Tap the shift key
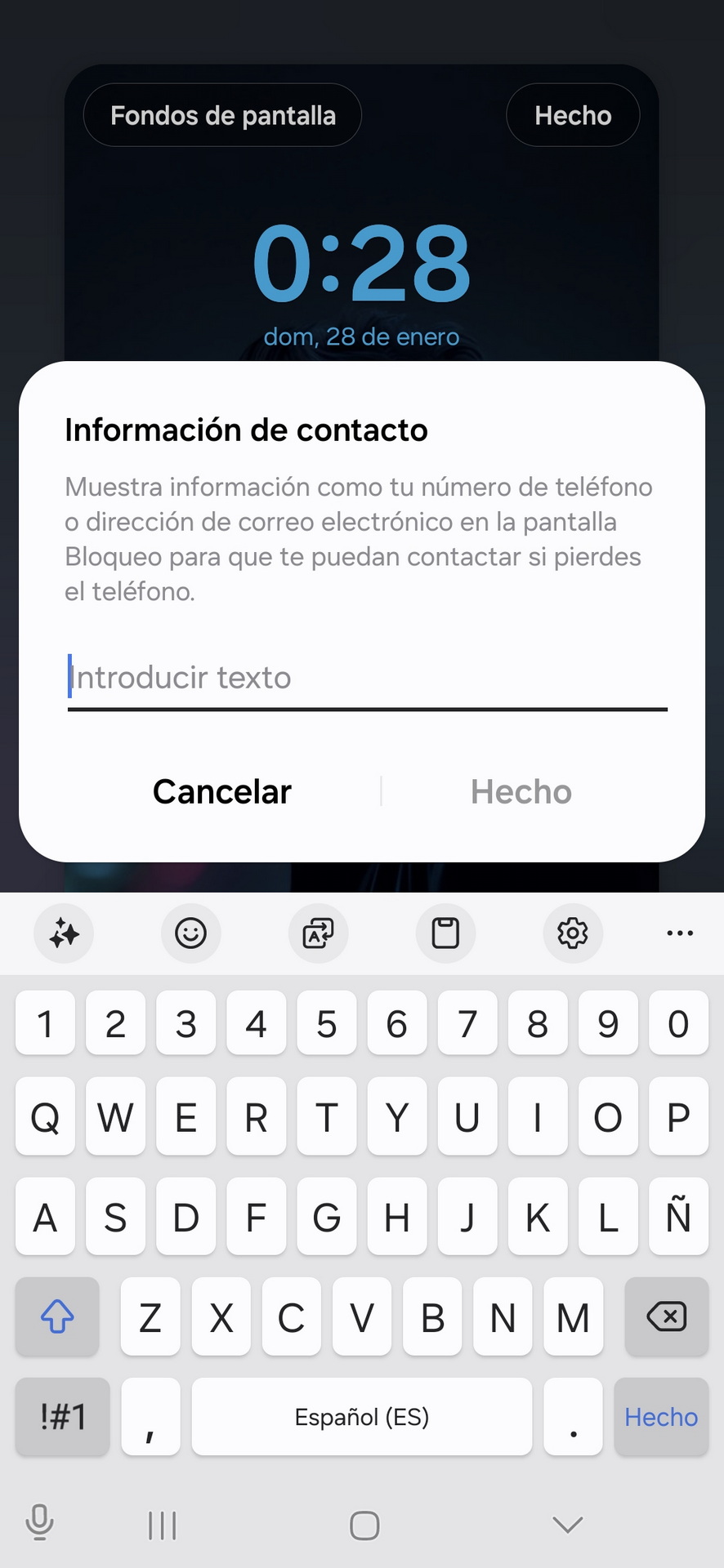 (x=57, y=1316)
